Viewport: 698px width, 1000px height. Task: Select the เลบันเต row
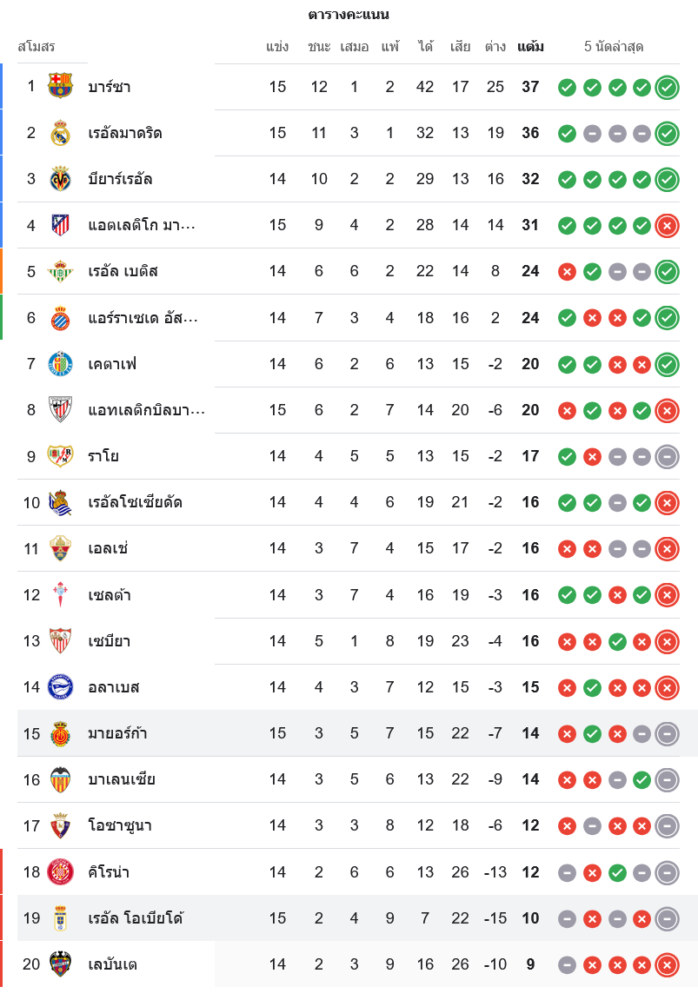112,964
